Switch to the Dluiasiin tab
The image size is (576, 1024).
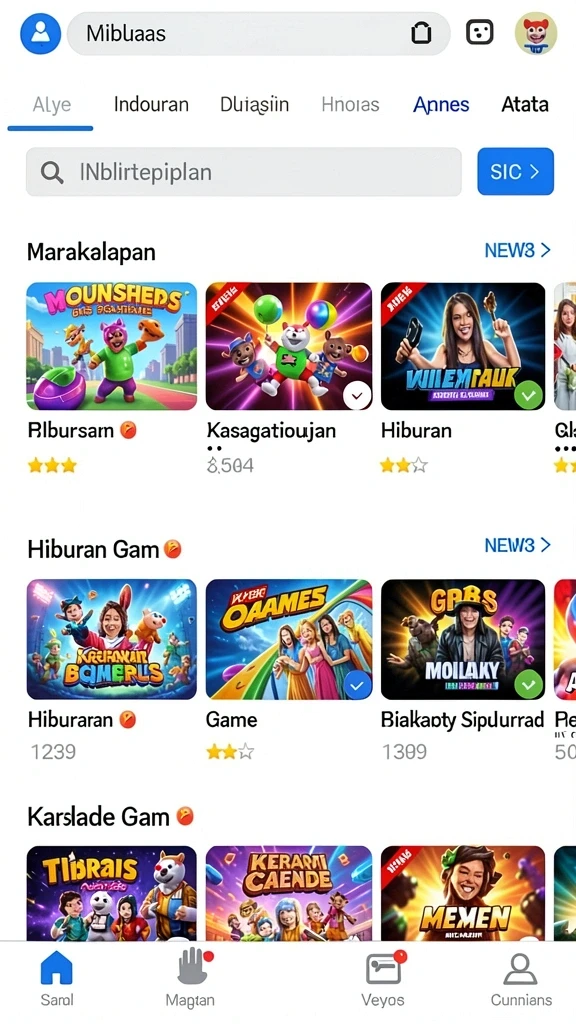[x=254, y=104]
